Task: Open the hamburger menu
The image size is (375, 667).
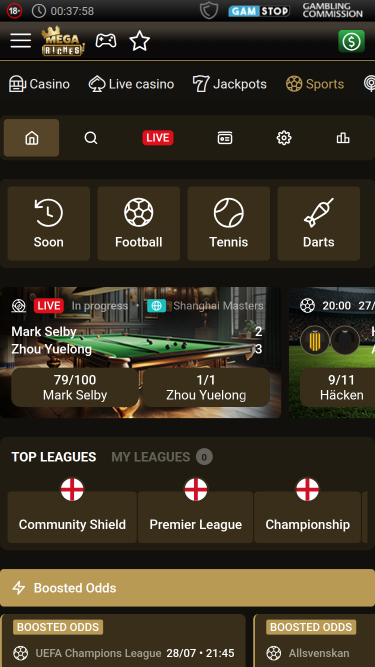Action: (x=21, y=41)
